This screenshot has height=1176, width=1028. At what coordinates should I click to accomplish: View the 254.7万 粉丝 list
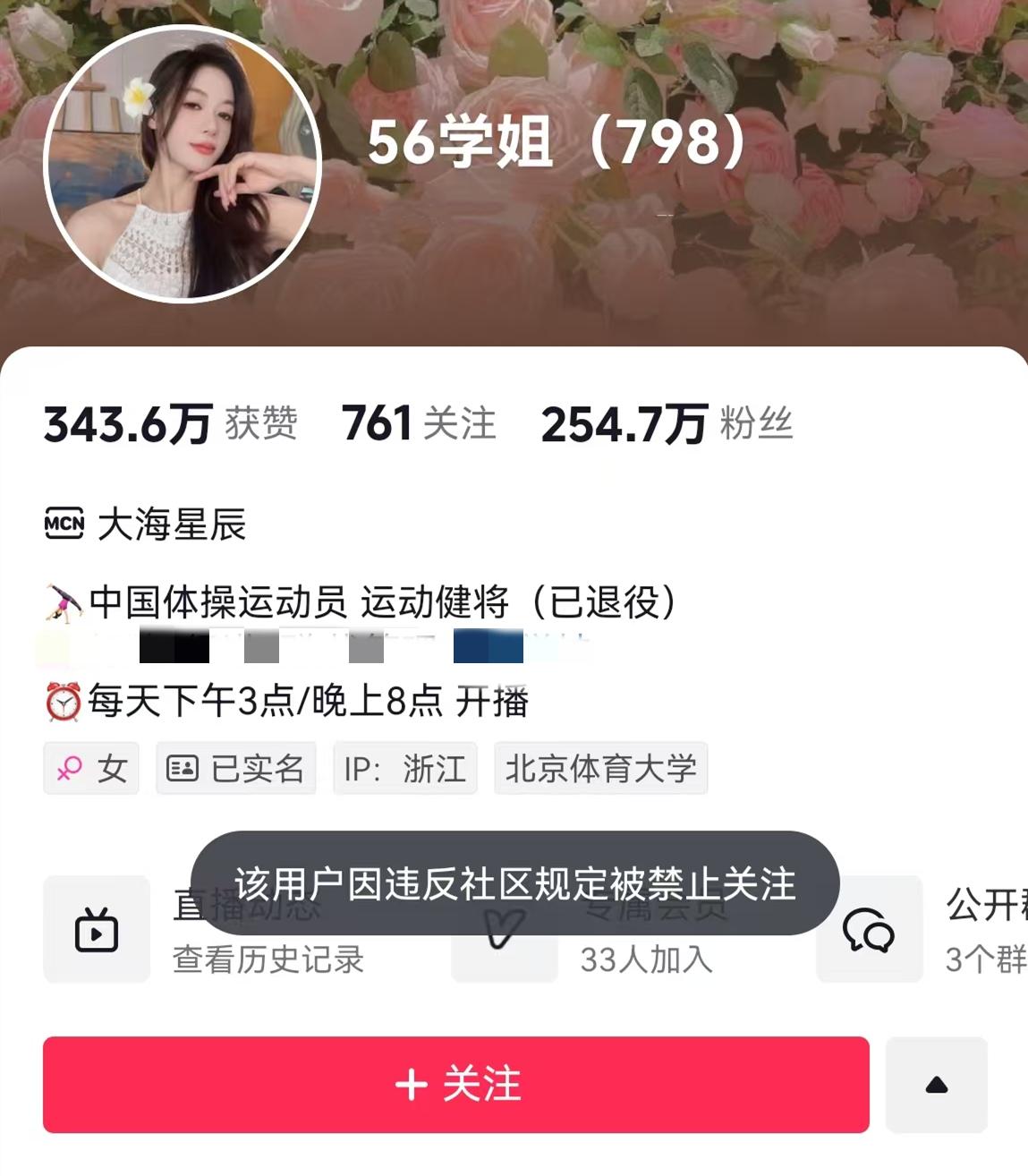pos(667,423)
